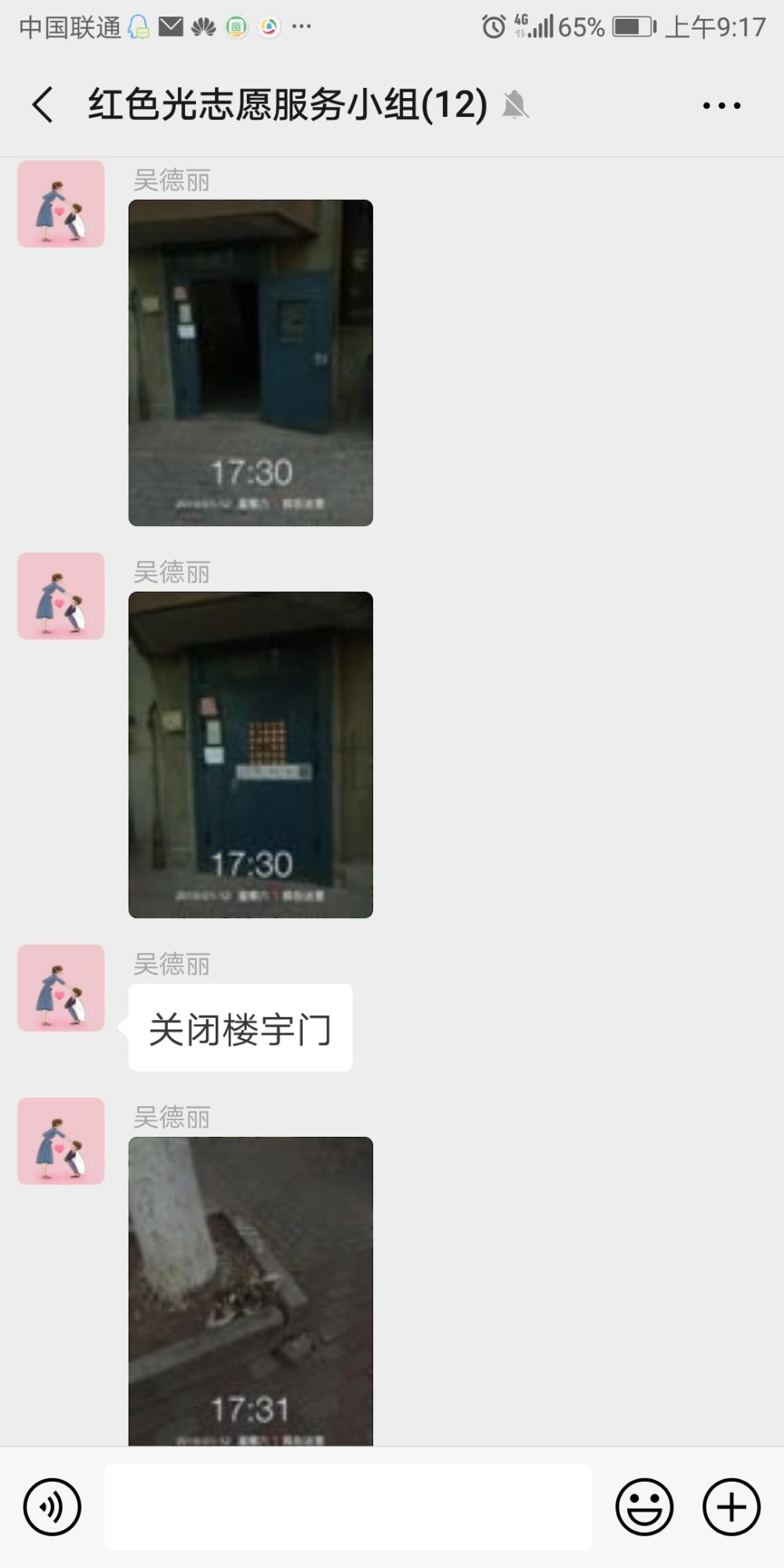Open 吴德丽's avatar beside the 关闭楼宇门 message
The width and height of the screenshot is (784, 1568).
click(x=61, y=988)
